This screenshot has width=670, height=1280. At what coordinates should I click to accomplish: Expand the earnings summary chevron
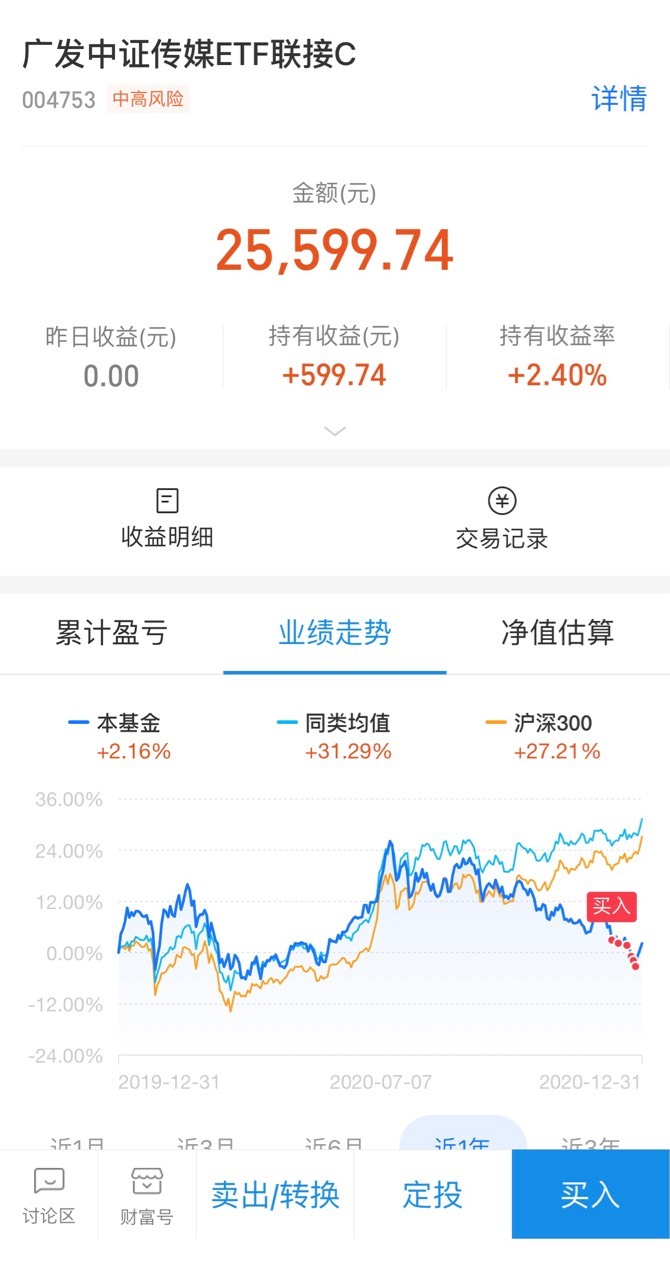335,431
